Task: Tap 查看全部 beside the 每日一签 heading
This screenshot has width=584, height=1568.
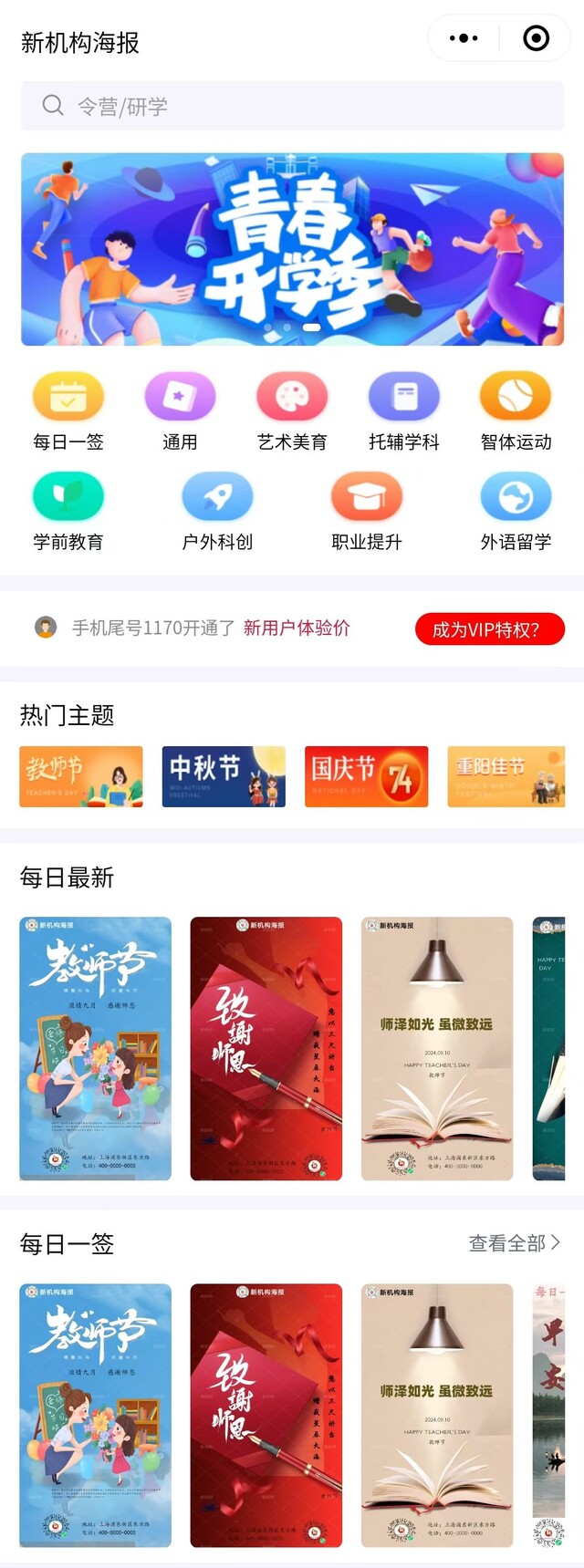Action: click(x=514, y=1243)
